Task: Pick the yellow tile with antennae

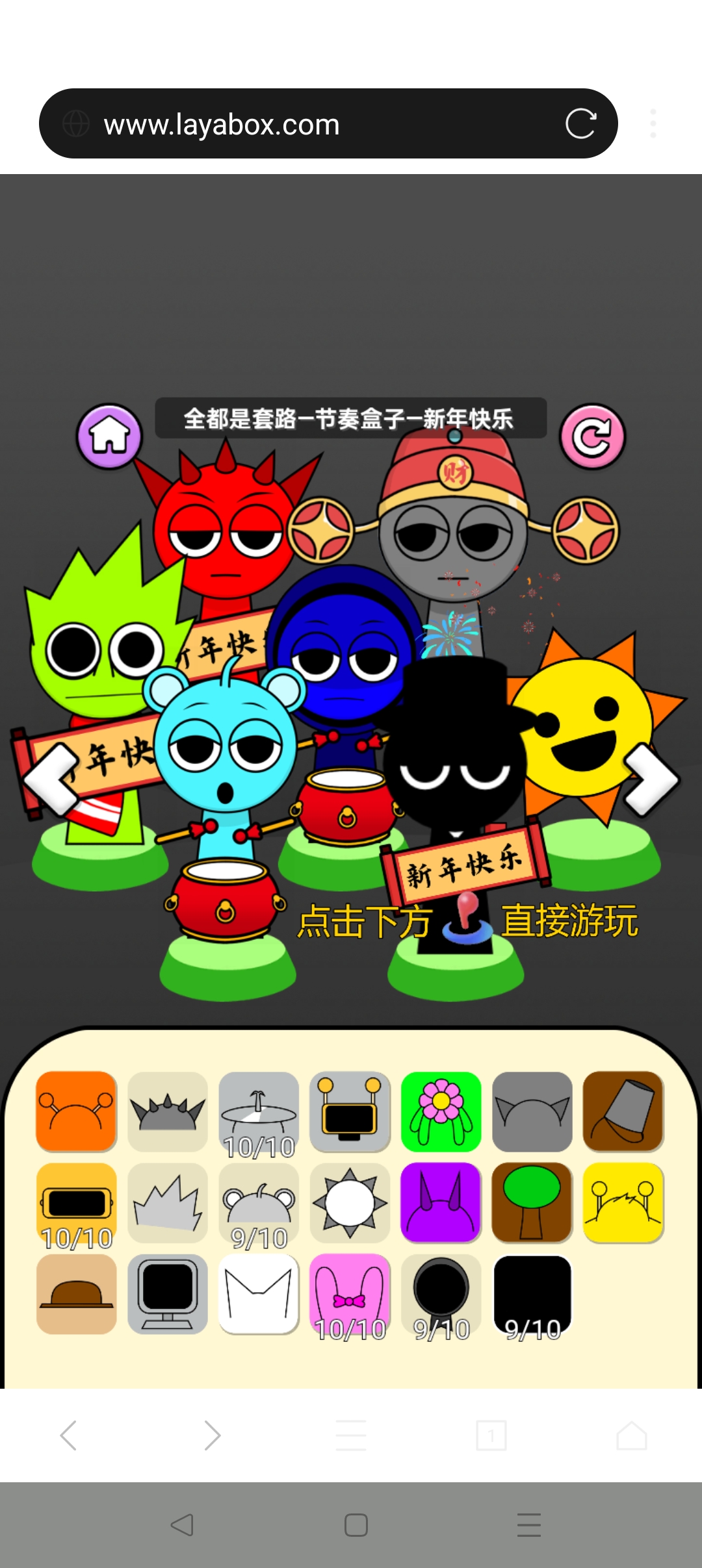Action: [623, 1202]
